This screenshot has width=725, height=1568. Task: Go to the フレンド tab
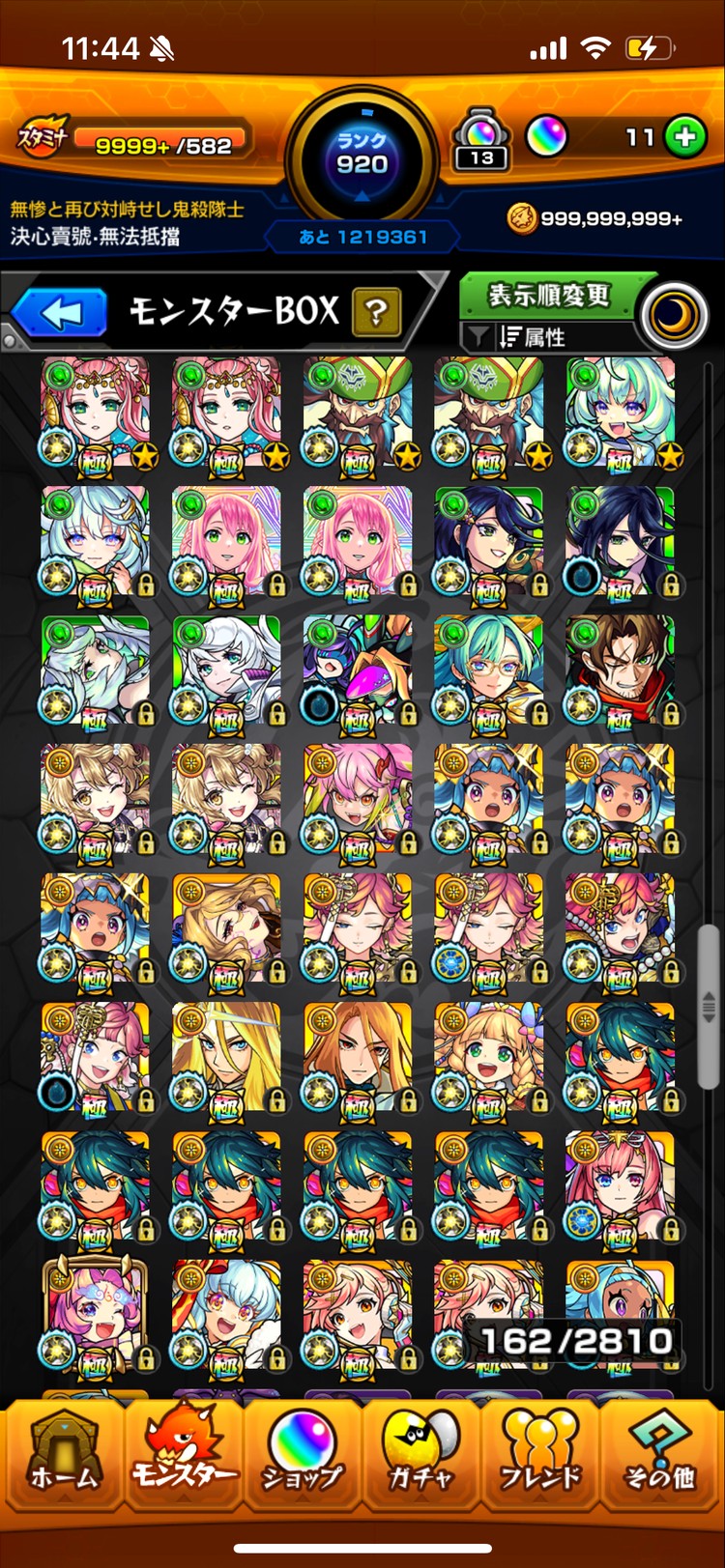click(539, 1459)
